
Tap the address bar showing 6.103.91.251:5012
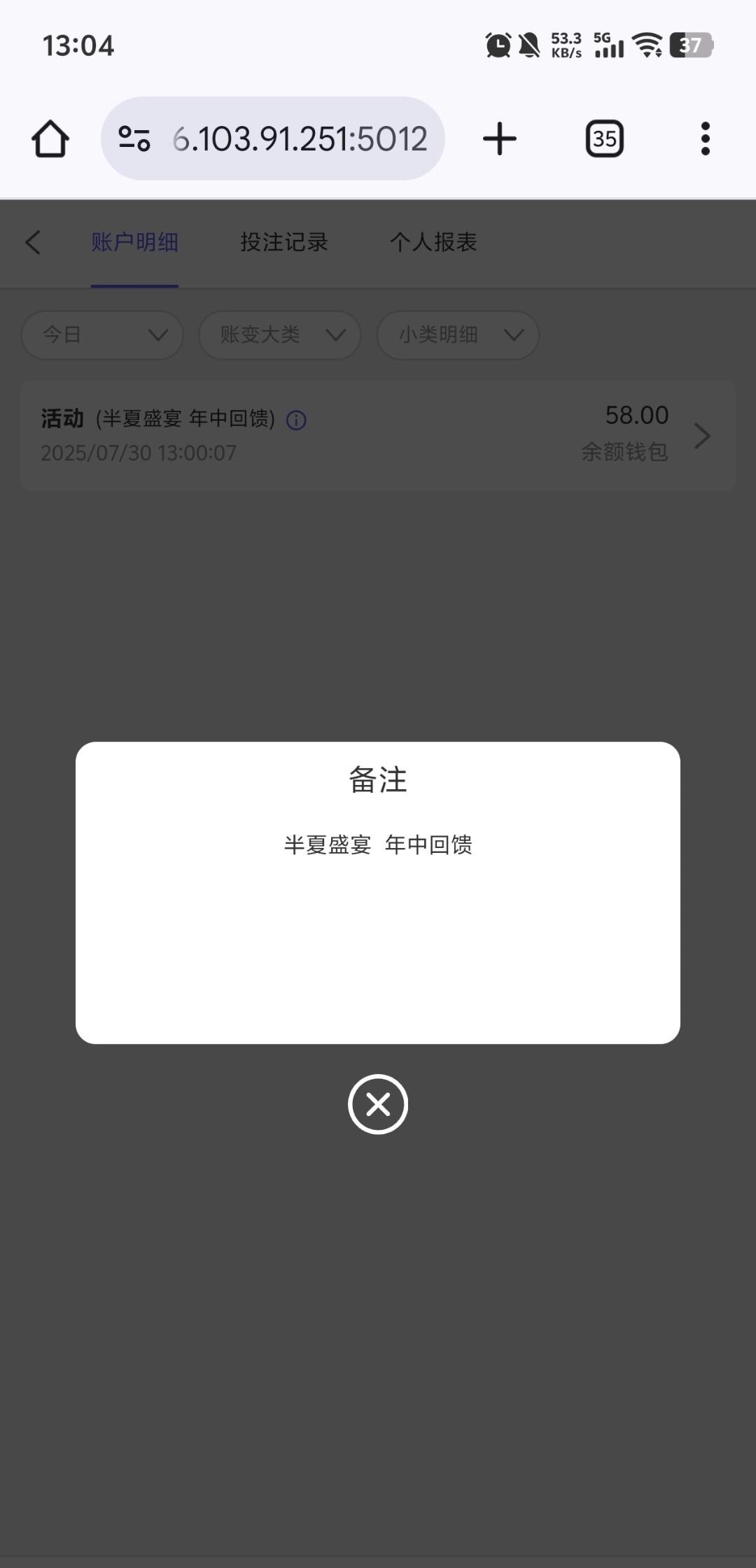[x=300, y=138]
